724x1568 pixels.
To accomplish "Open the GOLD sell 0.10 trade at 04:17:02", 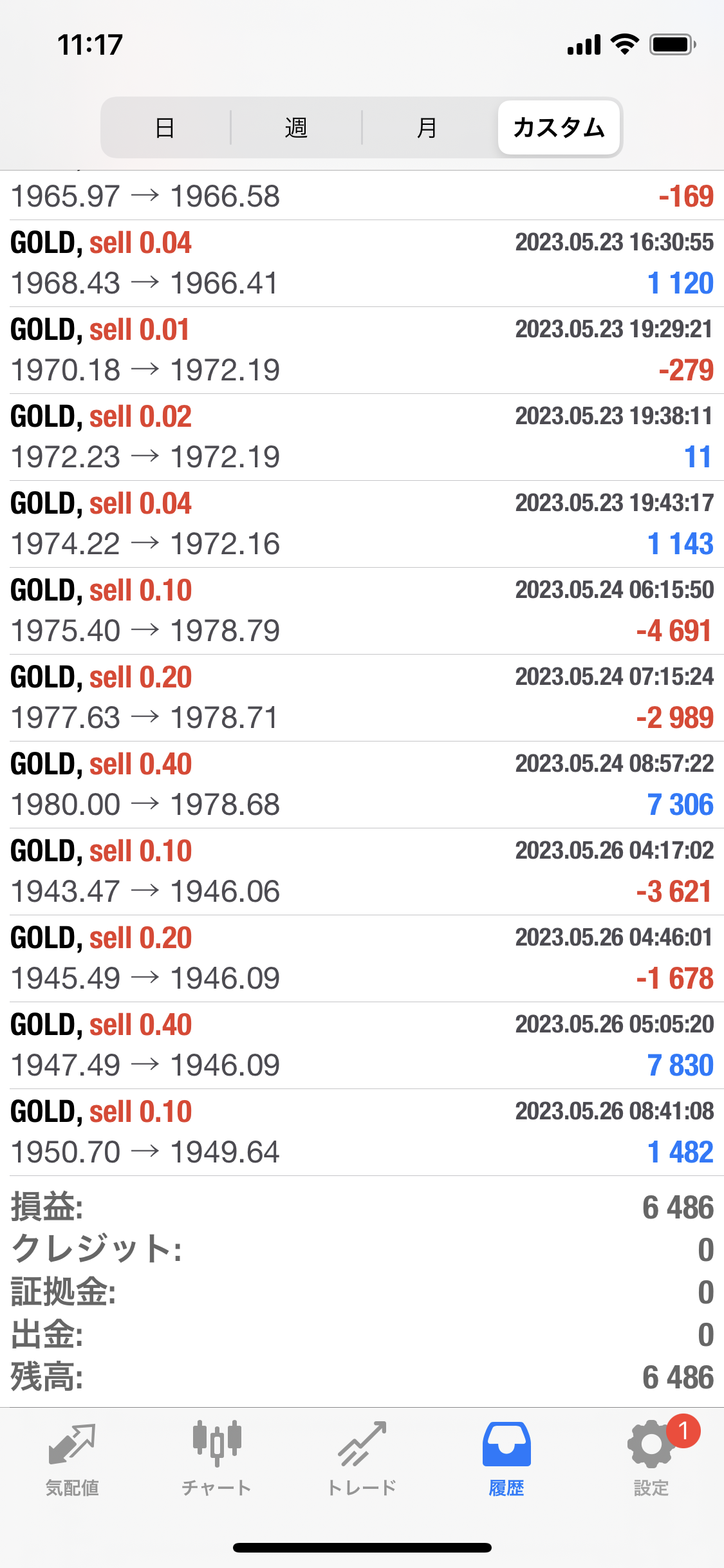I will [362, 872].
